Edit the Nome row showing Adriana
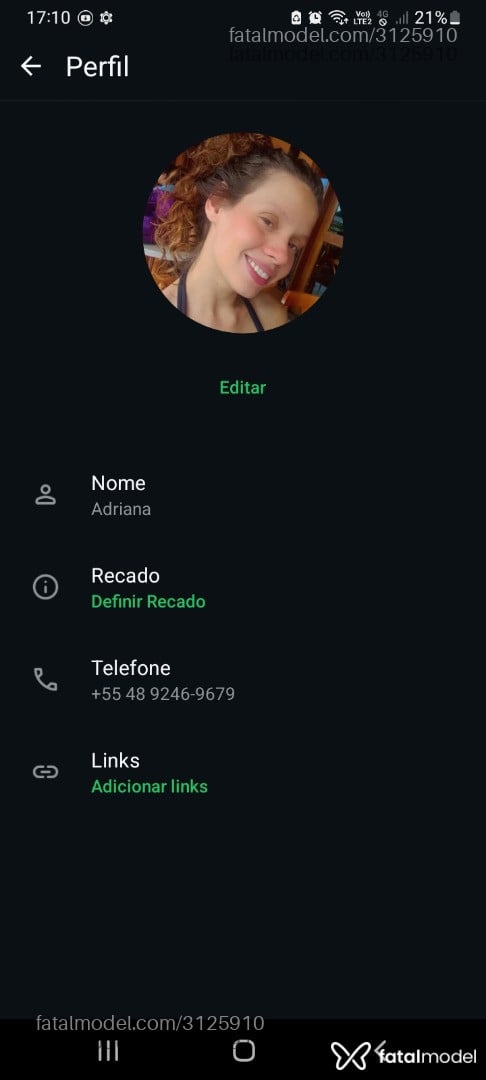Screen dimensions: 486x1080 pos(243,495)
